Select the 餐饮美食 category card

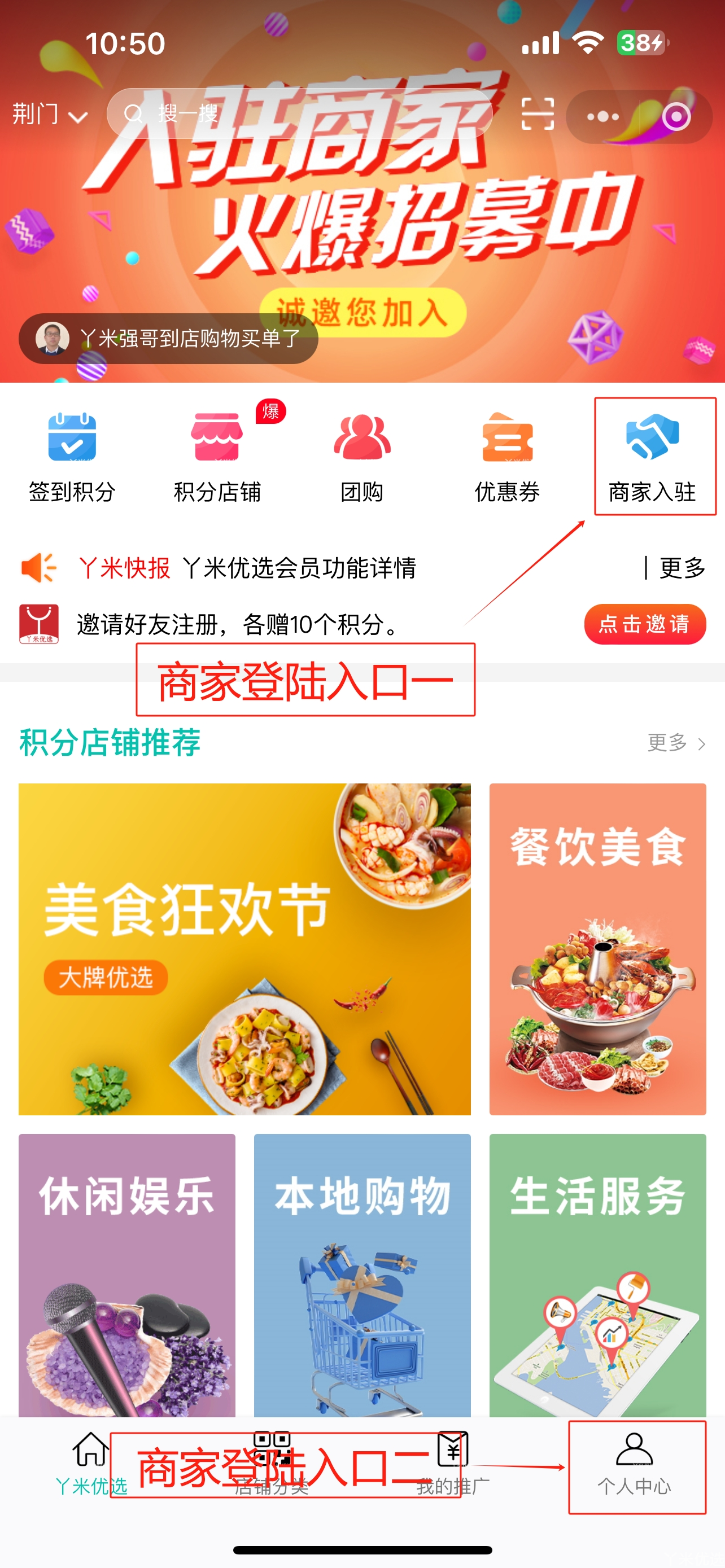pyautogui.click(x=597, y=948)
